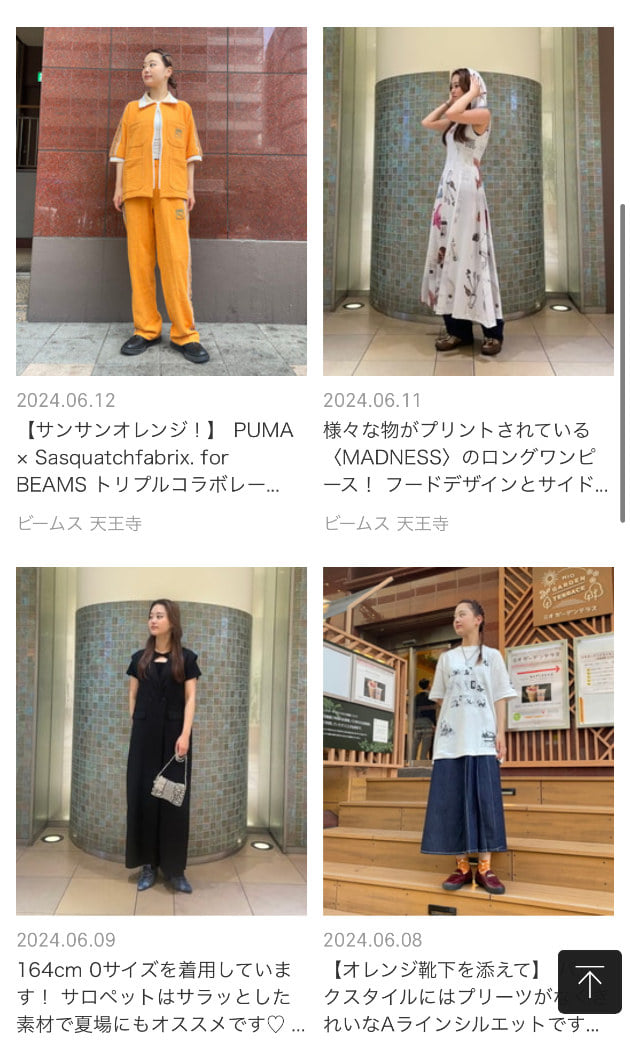The image size is (630, 1048).
Task: Read the サンサンオレンジ PUMA post title
Action: [155, 457]
